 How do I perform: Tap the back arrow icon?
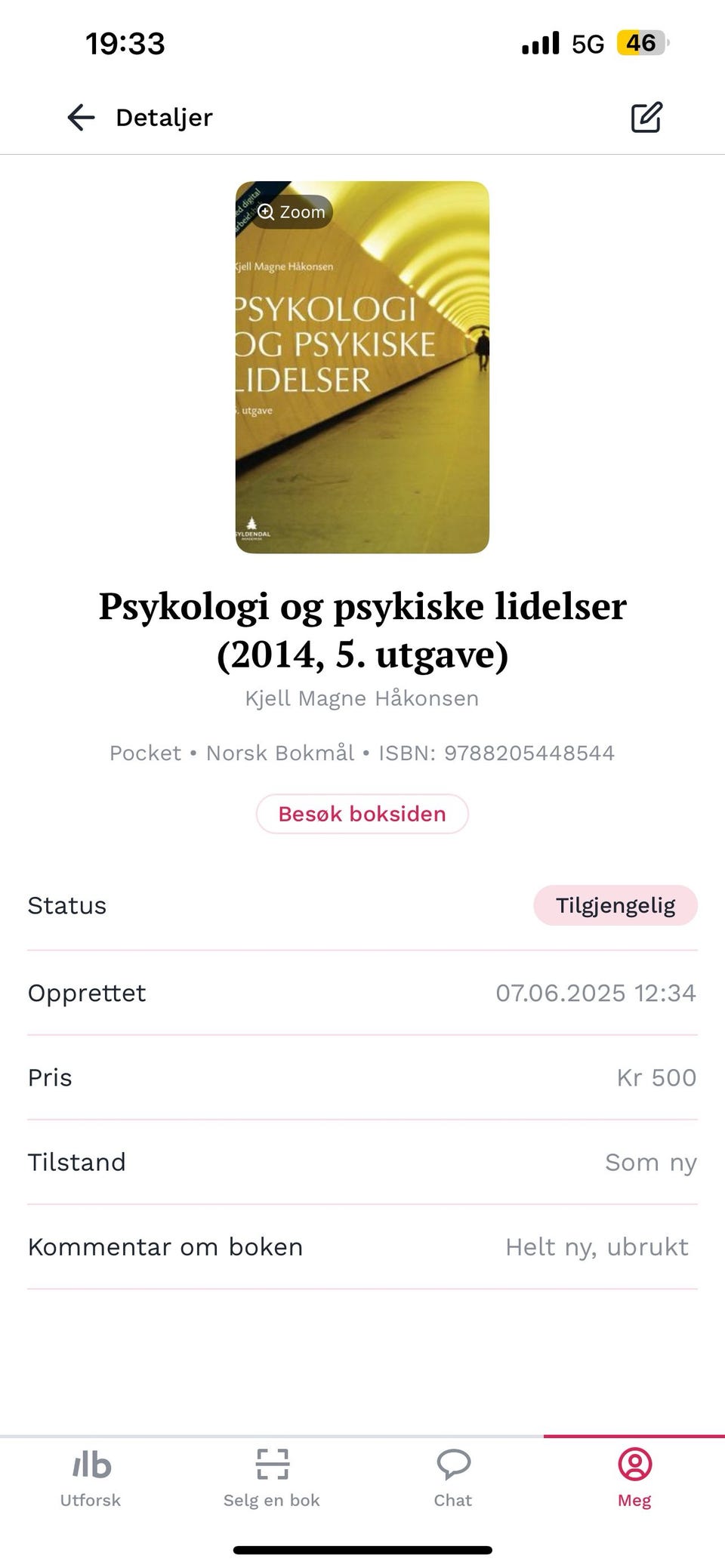pyautogui.click(x=82, y=117)
